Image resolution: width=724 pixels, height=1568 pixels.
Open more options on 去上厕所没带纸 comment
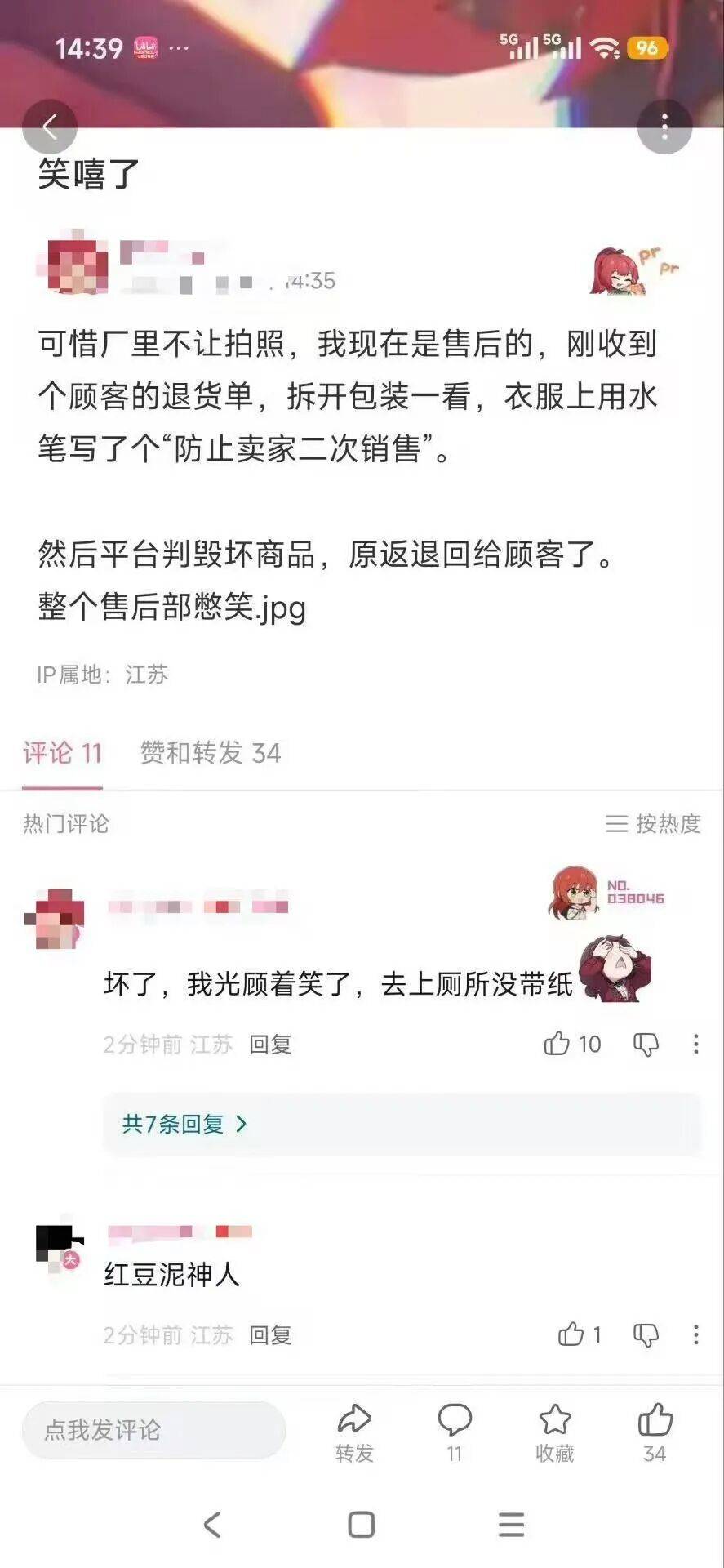(x=695, y=1044)
